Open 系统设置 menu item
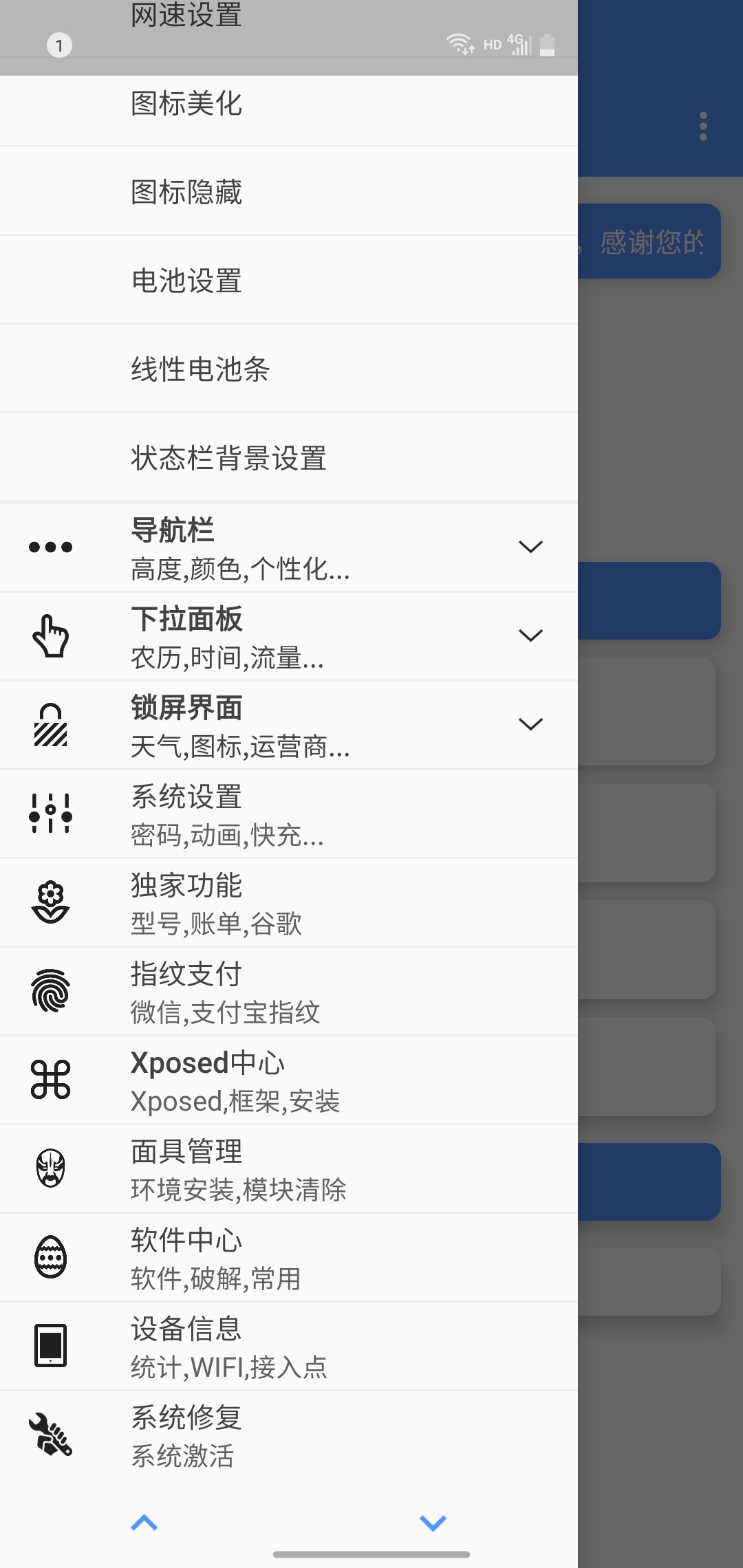Viewport: 743px width, 1568px height. click(x=289, y=814)
